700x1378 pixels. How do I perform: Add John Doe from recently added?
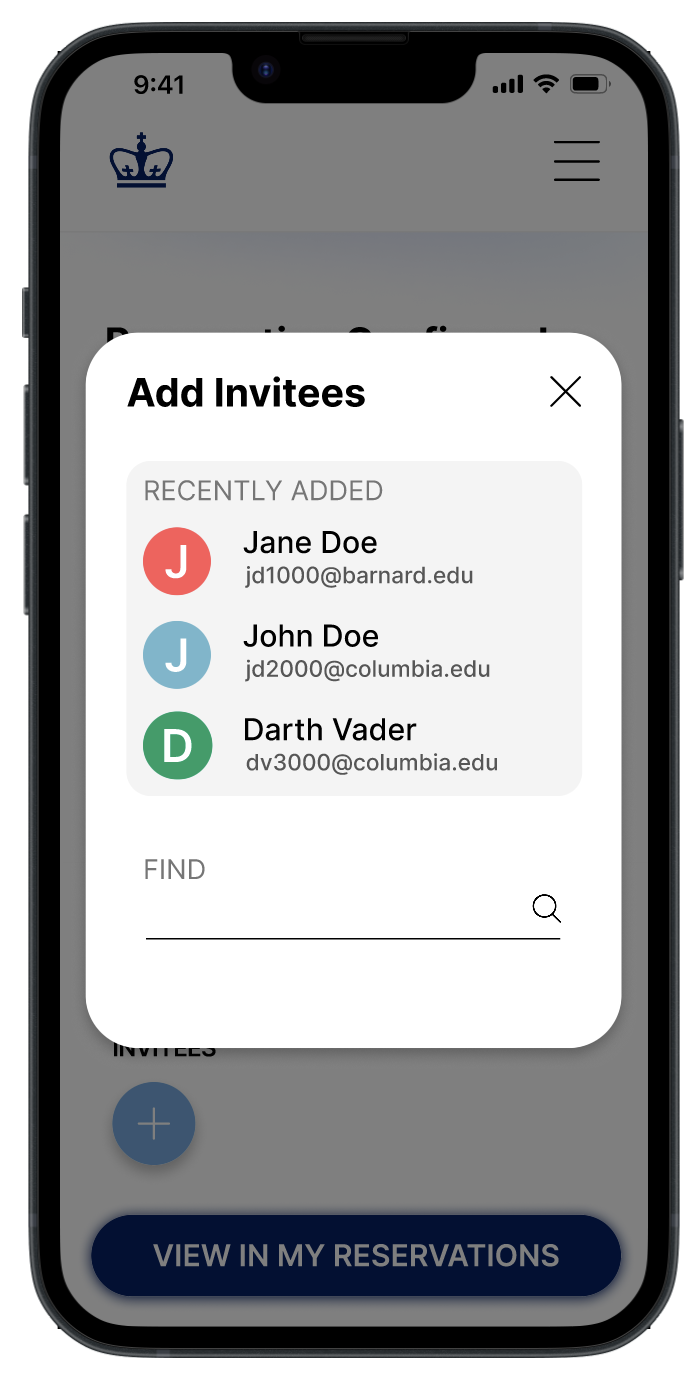coord(312,652)
